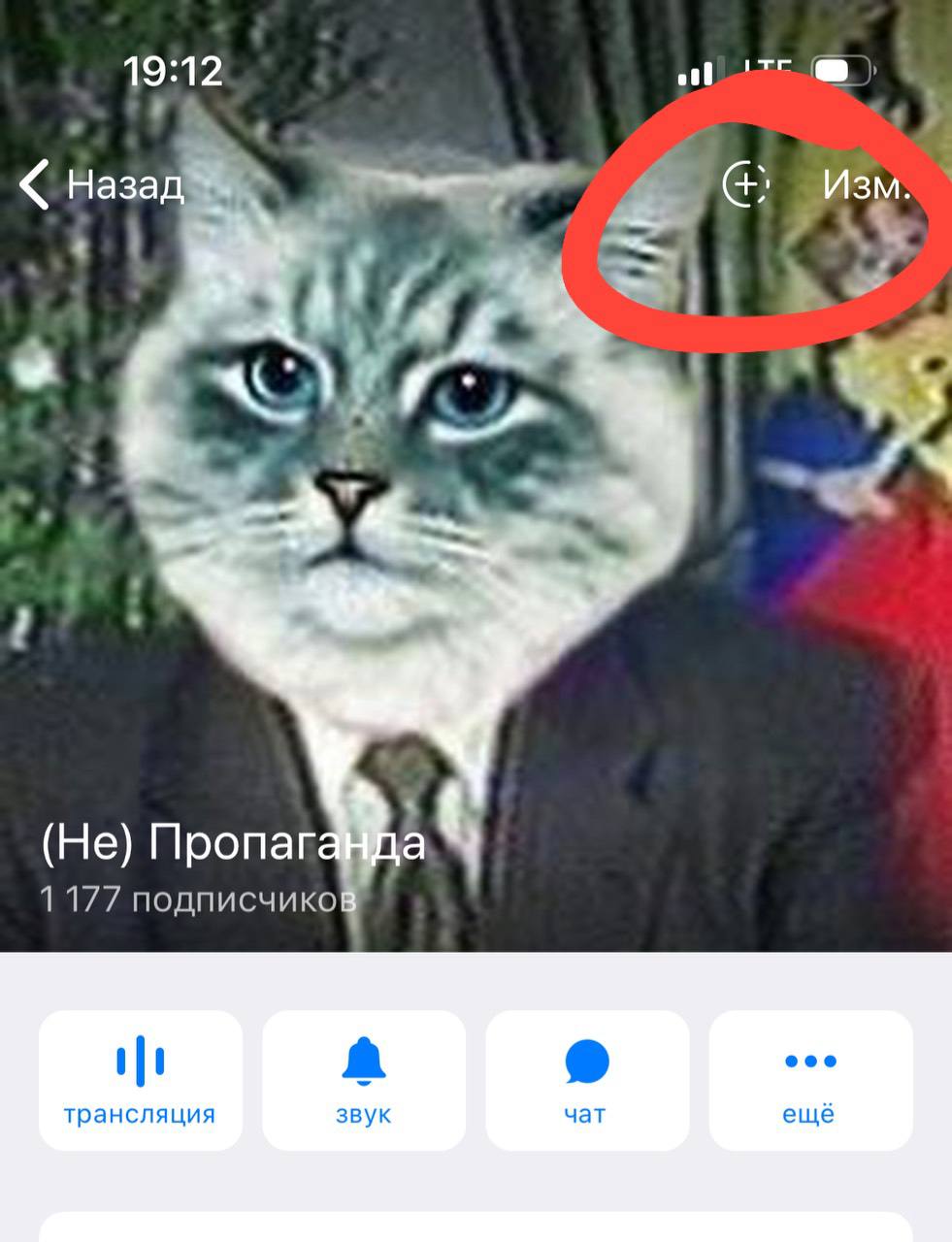The height and width of the screenshot is (1242, 952).
Task: Start a трансляция live stream
Action: coord(140,1080)
